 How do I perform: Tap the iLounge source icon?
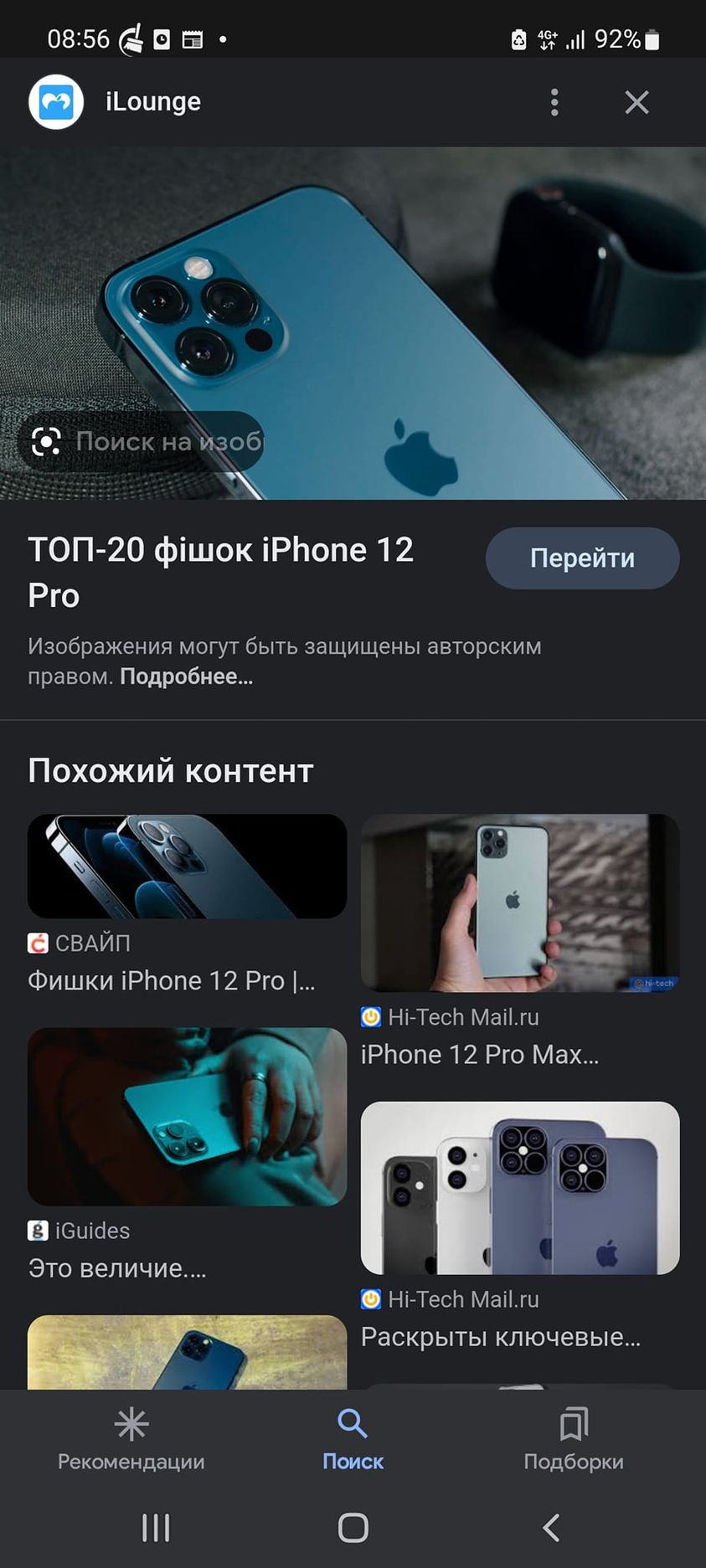[56, 102]
